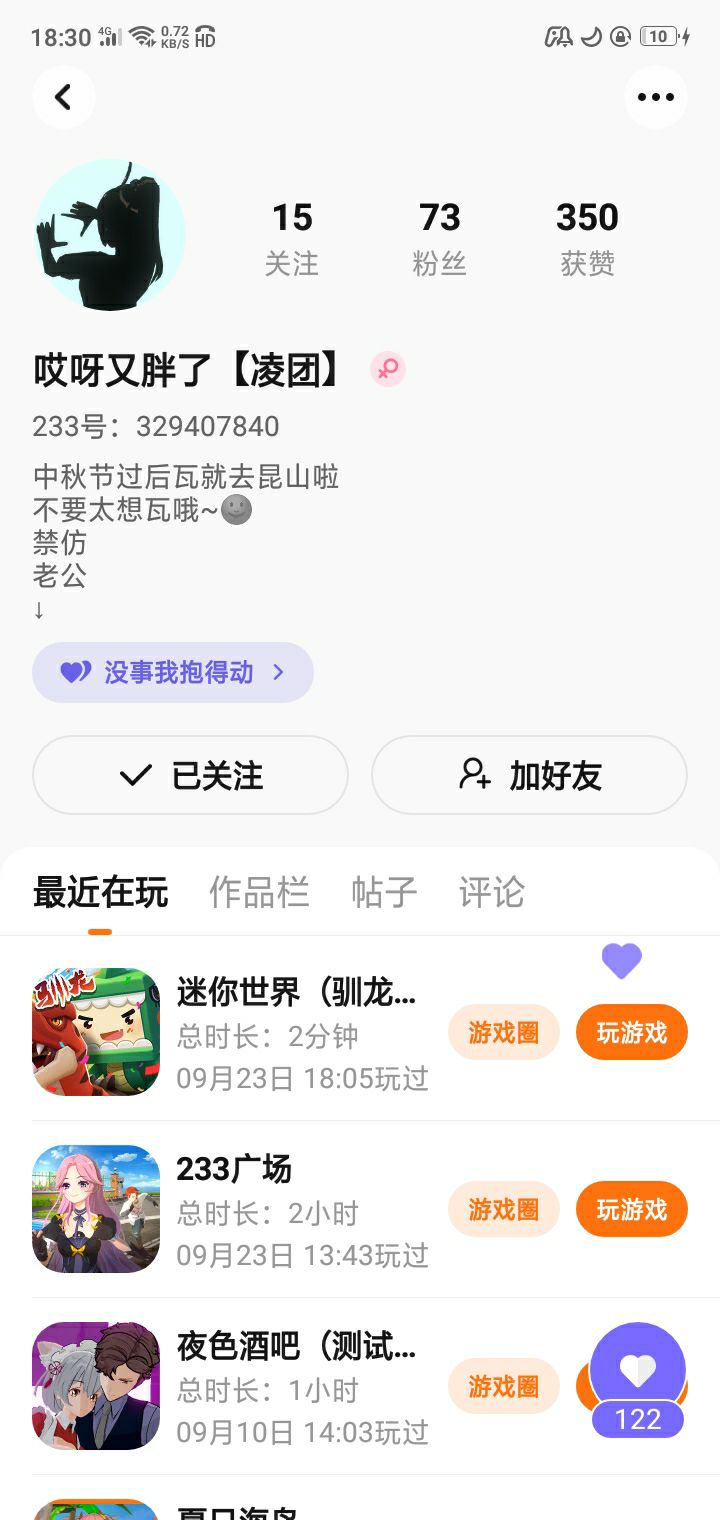Open 游戏圈 for 迷你世界
This screenshot has height=1520, width=720.
point(503,1032)
